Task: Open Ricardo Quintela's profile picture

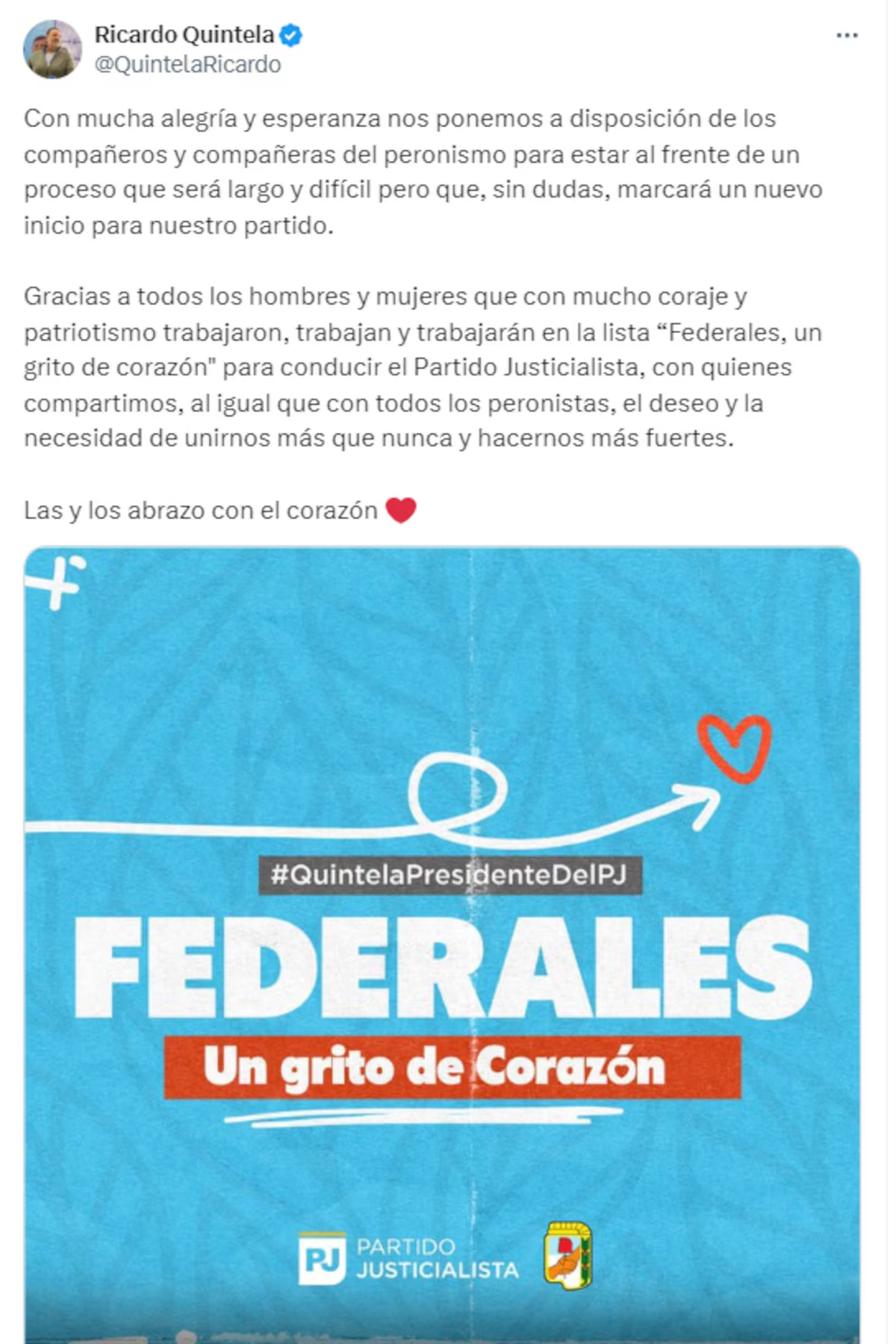Action: [x=52, y=49]
